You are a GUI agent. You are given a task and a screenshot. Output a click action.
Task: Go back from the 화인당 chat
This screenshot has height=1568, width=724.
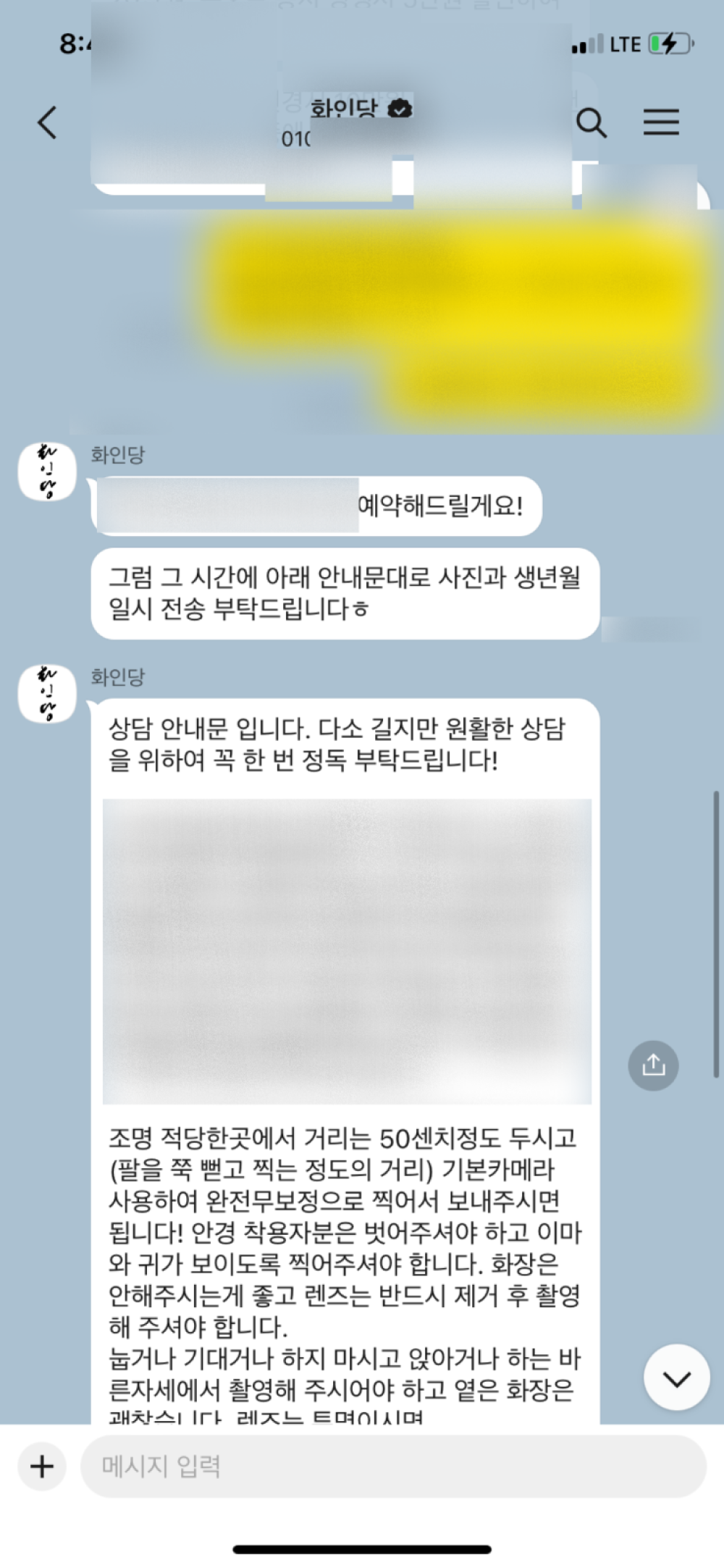(47, 122)
